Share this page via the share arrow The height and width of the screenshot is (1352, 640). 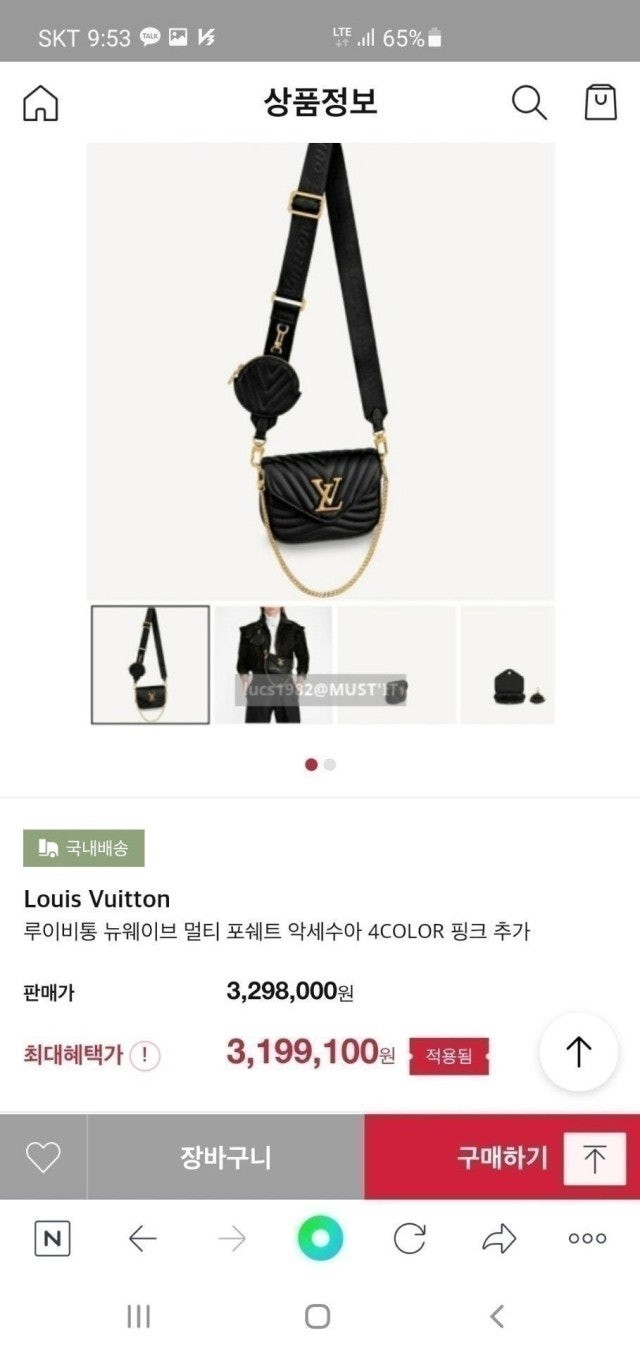(x=498, y=1240)
